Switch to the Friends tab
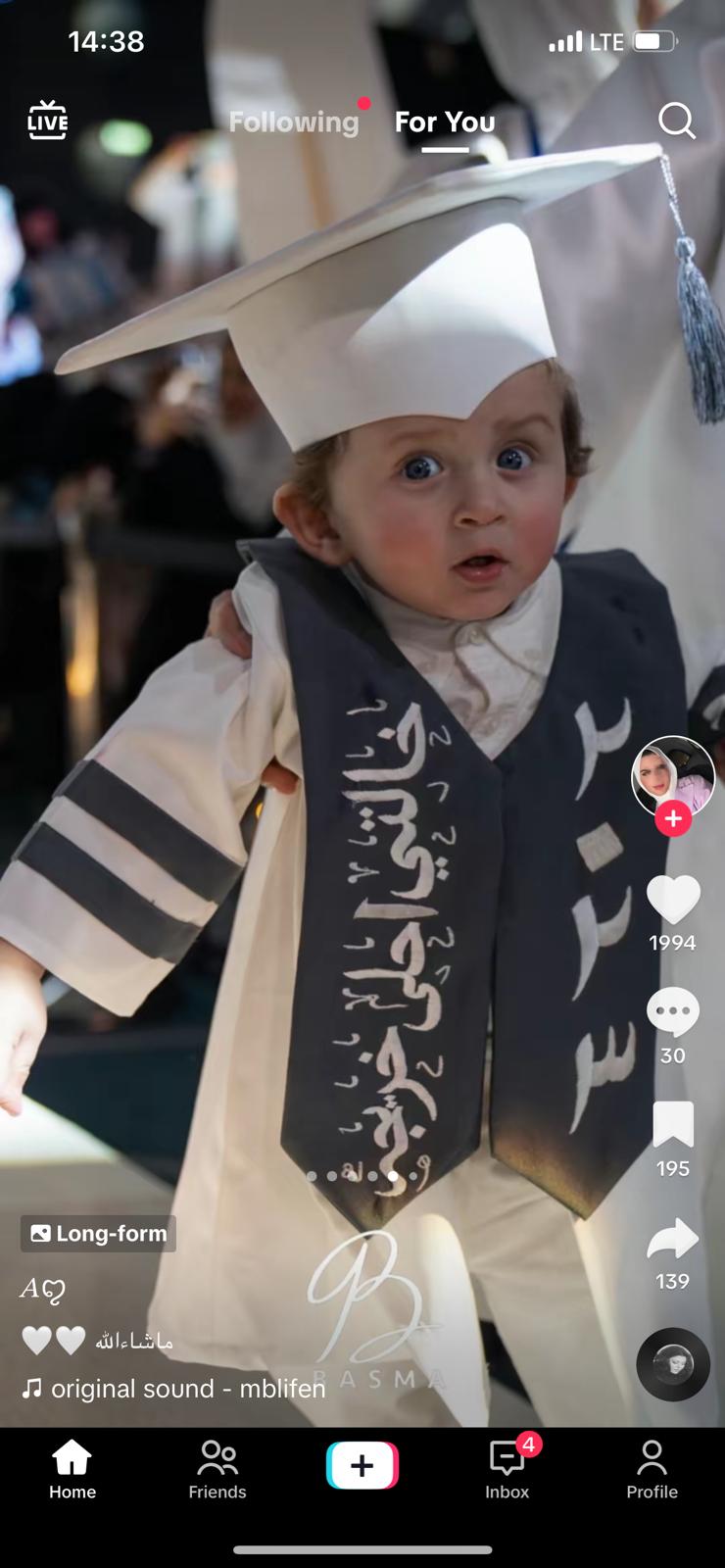Image resolution: width=725 pixels, height=1568 pixels. 217,1470
